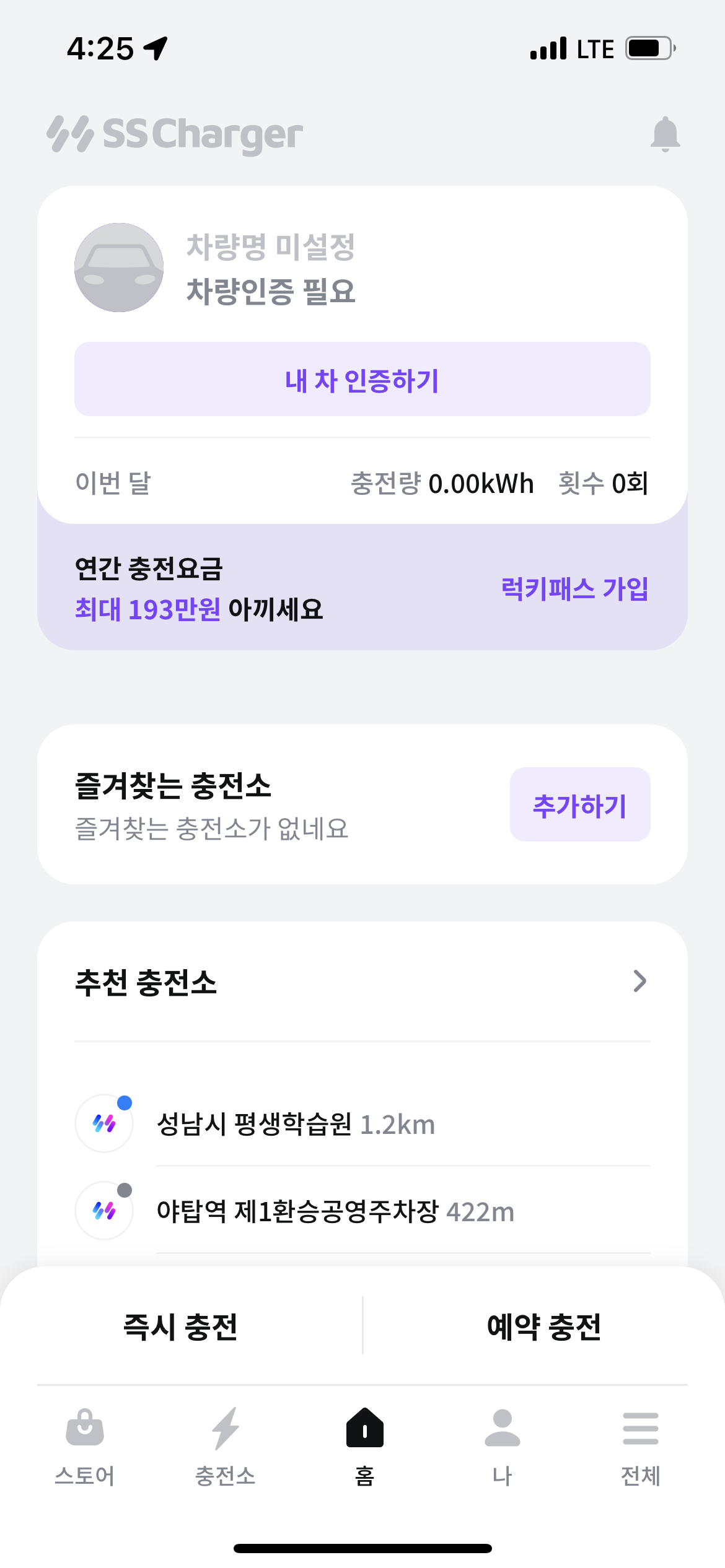Open the 전체 menu tab
Viewport: 725px width, 1568px height.
(641, 1447)
